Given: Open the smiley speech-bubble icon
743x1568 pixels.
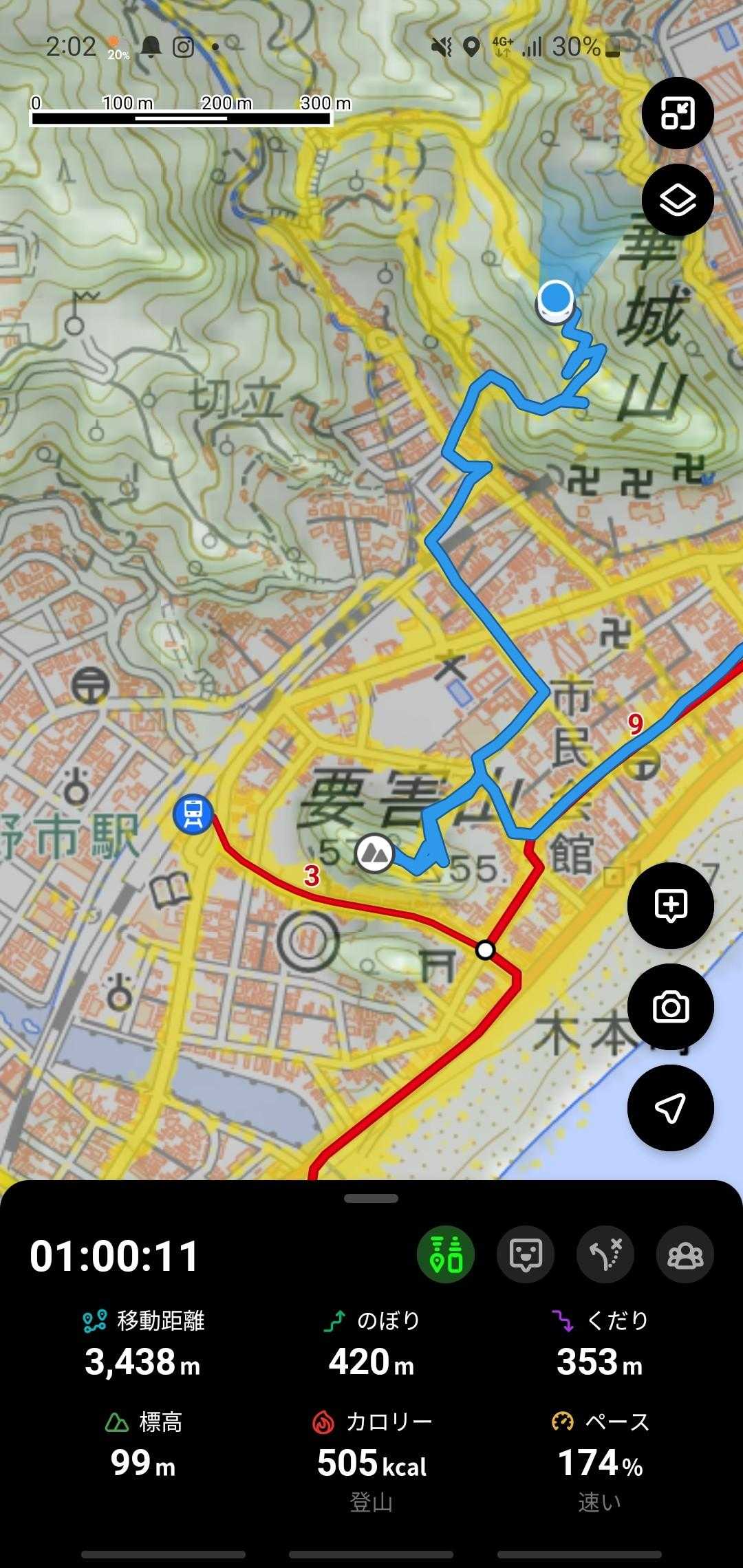Looking at the screenshot, I should click(526, 1255).
